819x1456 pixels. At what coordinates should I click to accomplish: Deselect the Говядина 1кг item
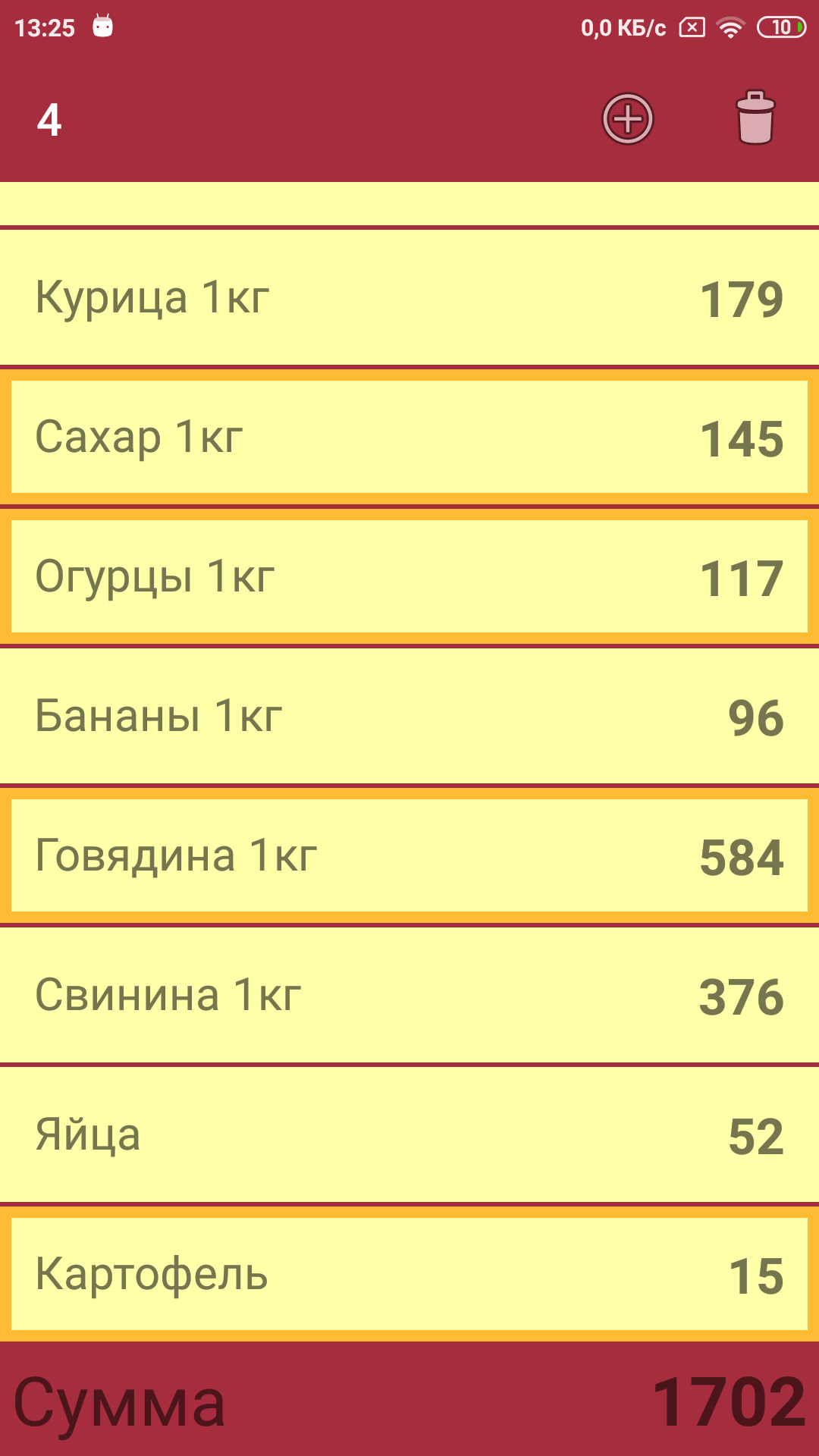coord(409,856)
